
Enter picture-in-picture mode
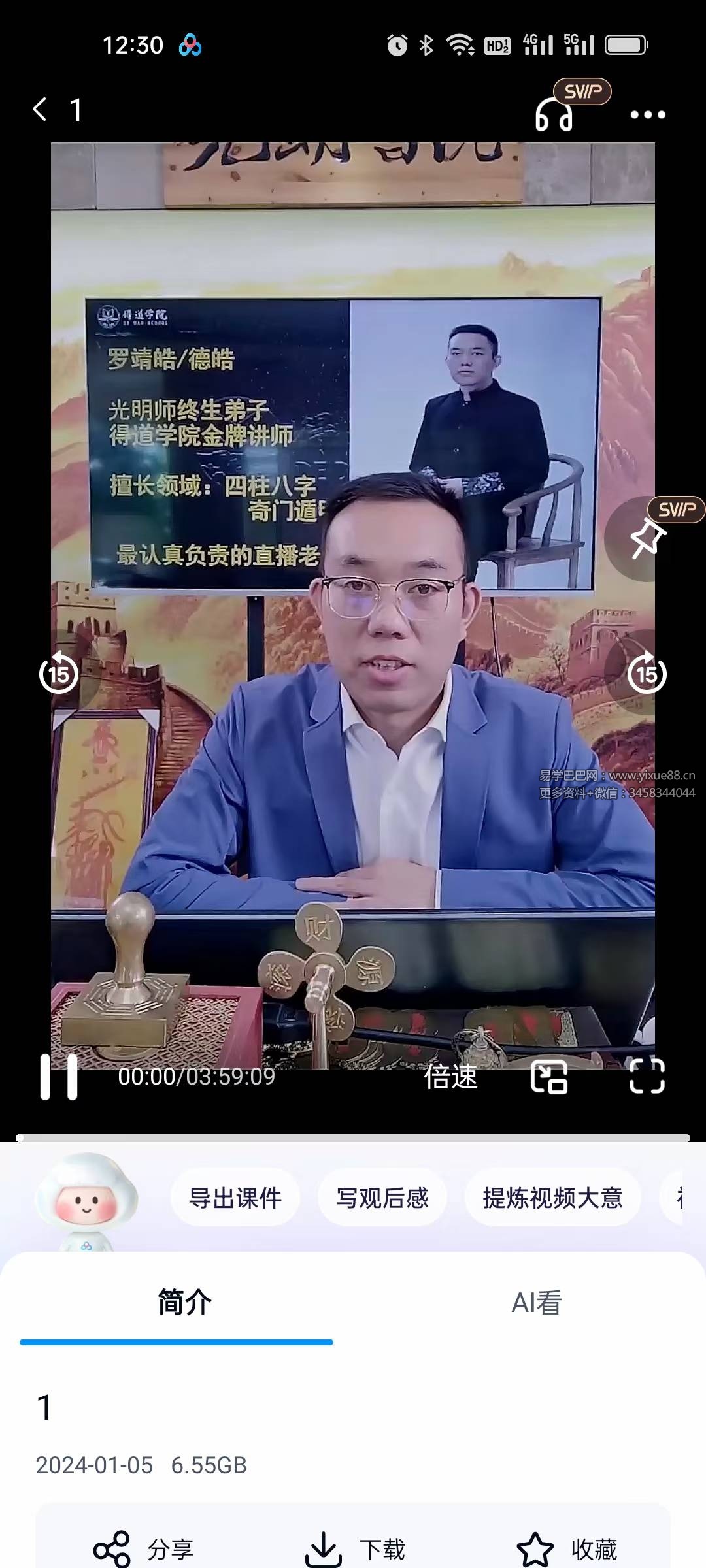pos(549,1078)
